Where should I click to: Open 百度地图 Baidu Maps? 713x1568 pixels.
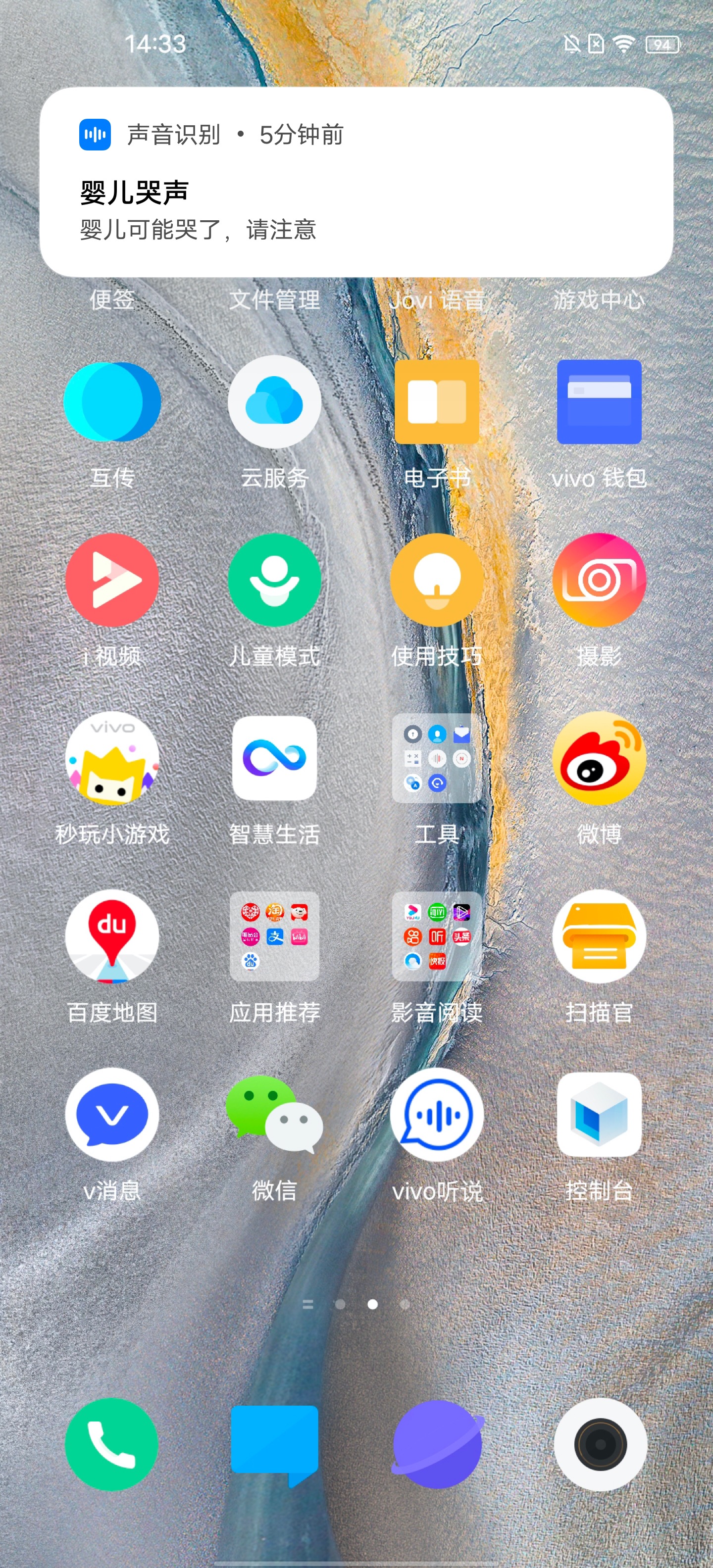[112, 936]
